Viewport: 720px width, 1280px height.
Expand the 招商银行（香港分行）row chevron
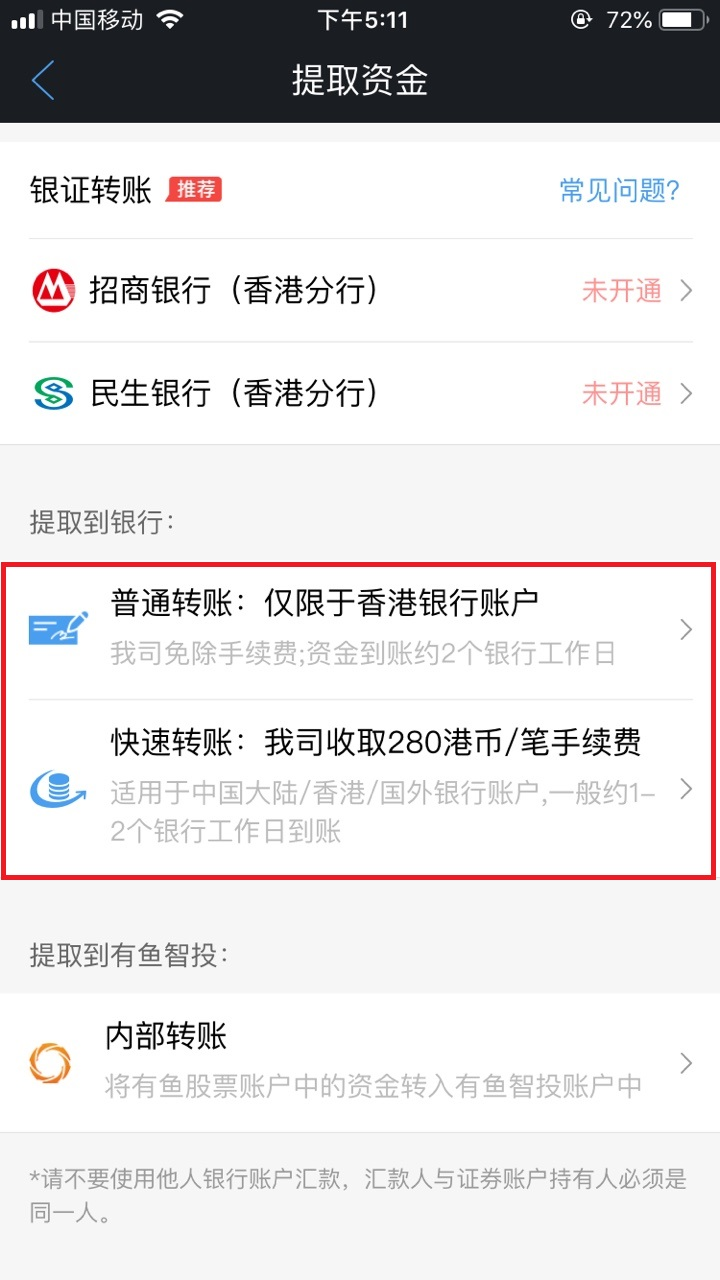686,291
